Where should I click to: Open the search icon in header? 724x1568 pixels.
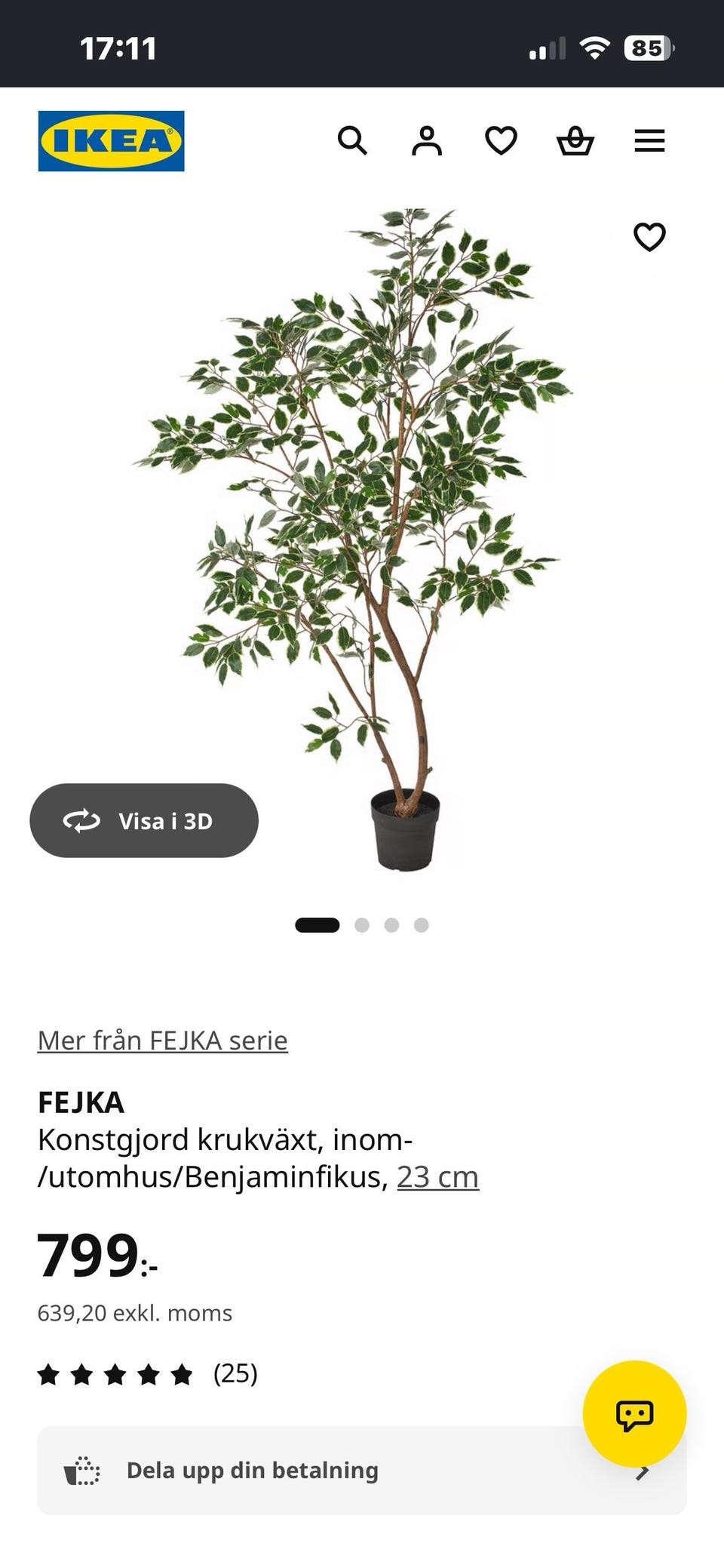coord(352,141)
